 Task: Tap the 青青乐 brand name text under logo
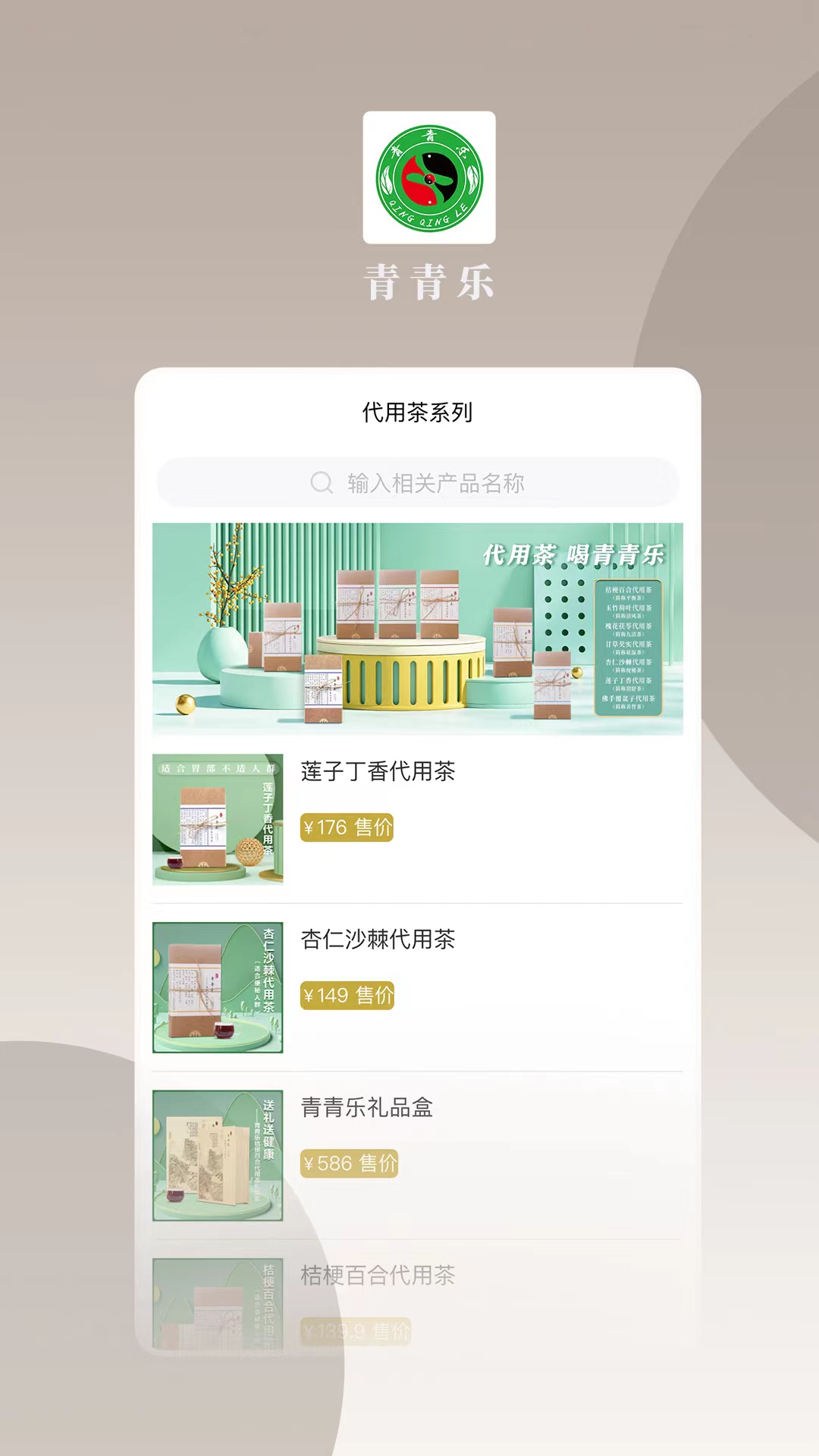coord(429,284)
